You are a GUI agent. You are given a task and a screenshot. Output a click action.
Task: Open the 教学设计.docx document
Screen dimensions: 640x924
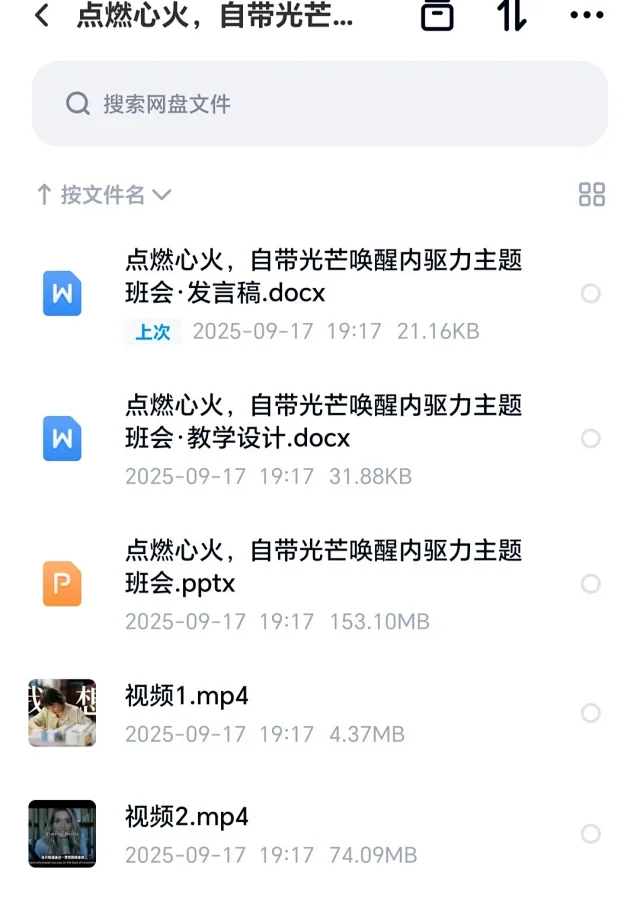323,422
